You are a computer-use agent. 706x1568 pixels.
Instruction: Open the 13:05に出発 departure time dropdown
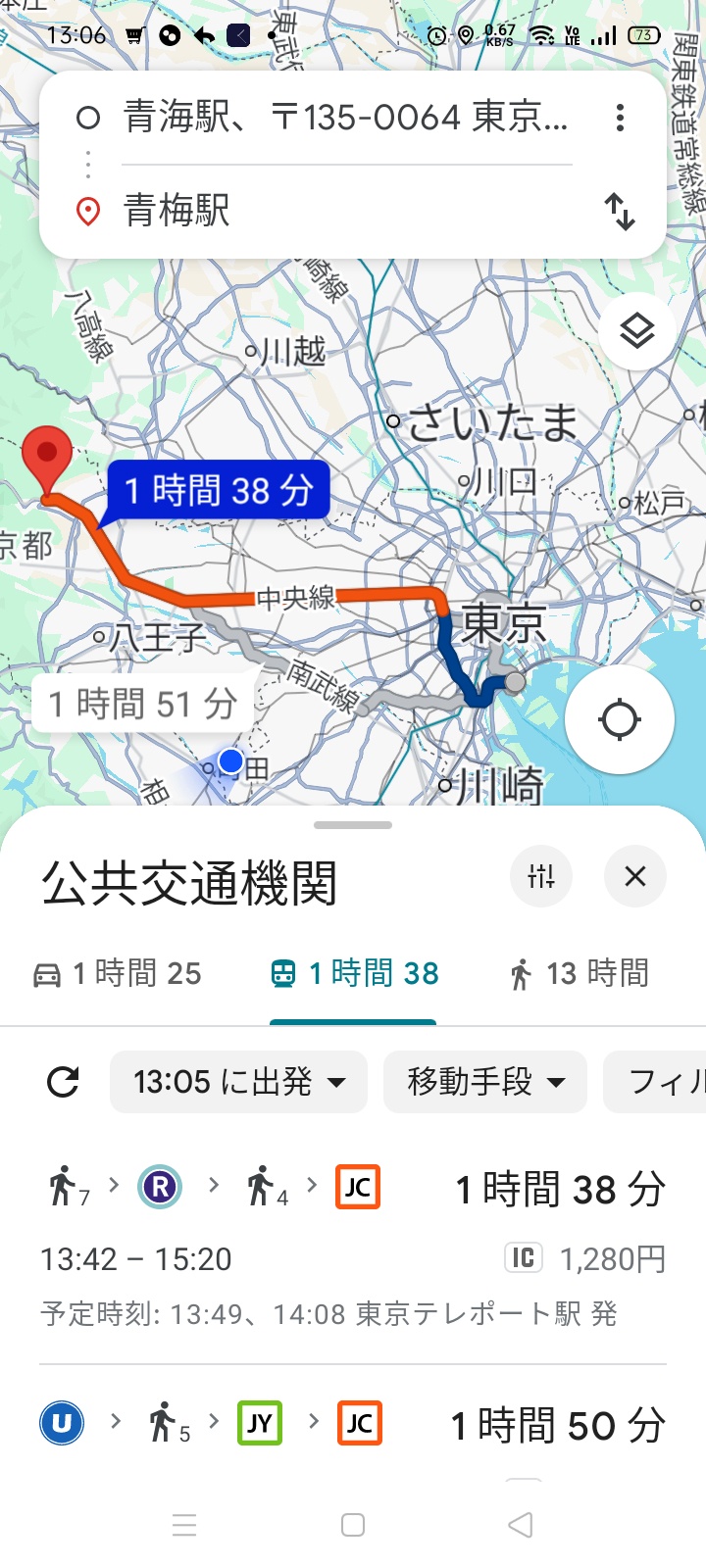(x=239, y=1082)
